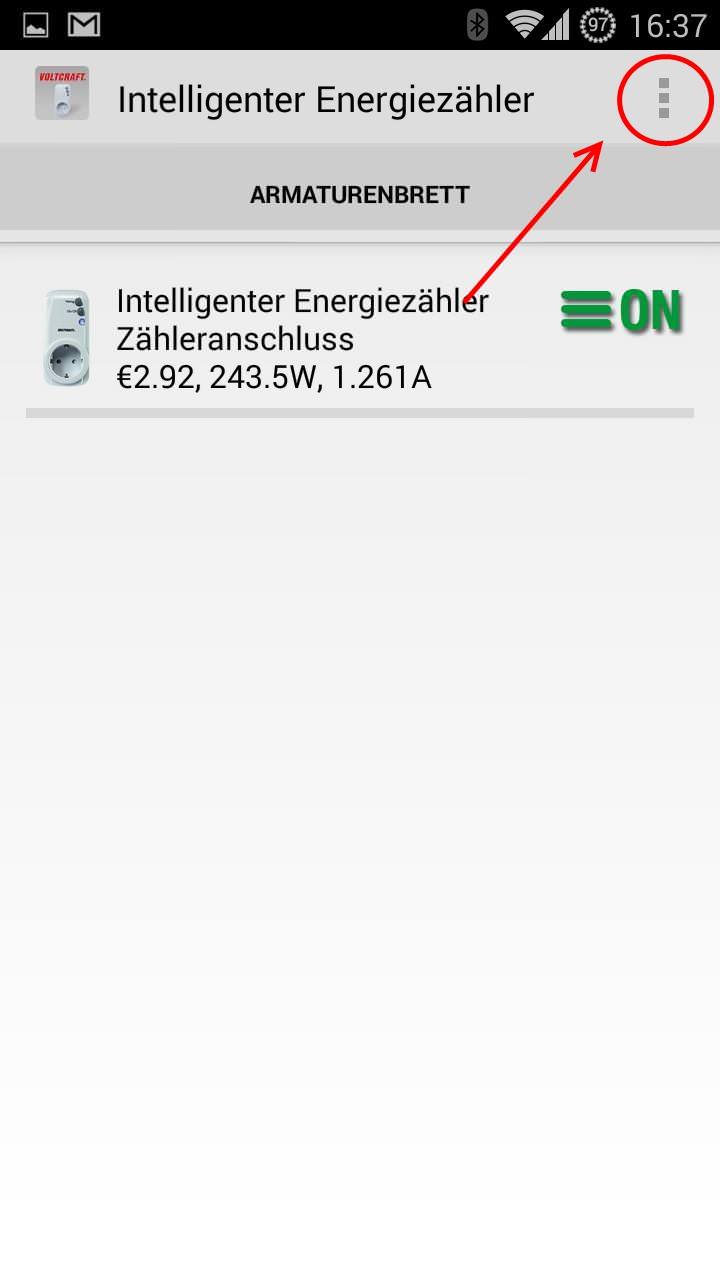The image size is (720, 1280).
Task: Open the overflow menu with three dots
Action: coord(664,98)
